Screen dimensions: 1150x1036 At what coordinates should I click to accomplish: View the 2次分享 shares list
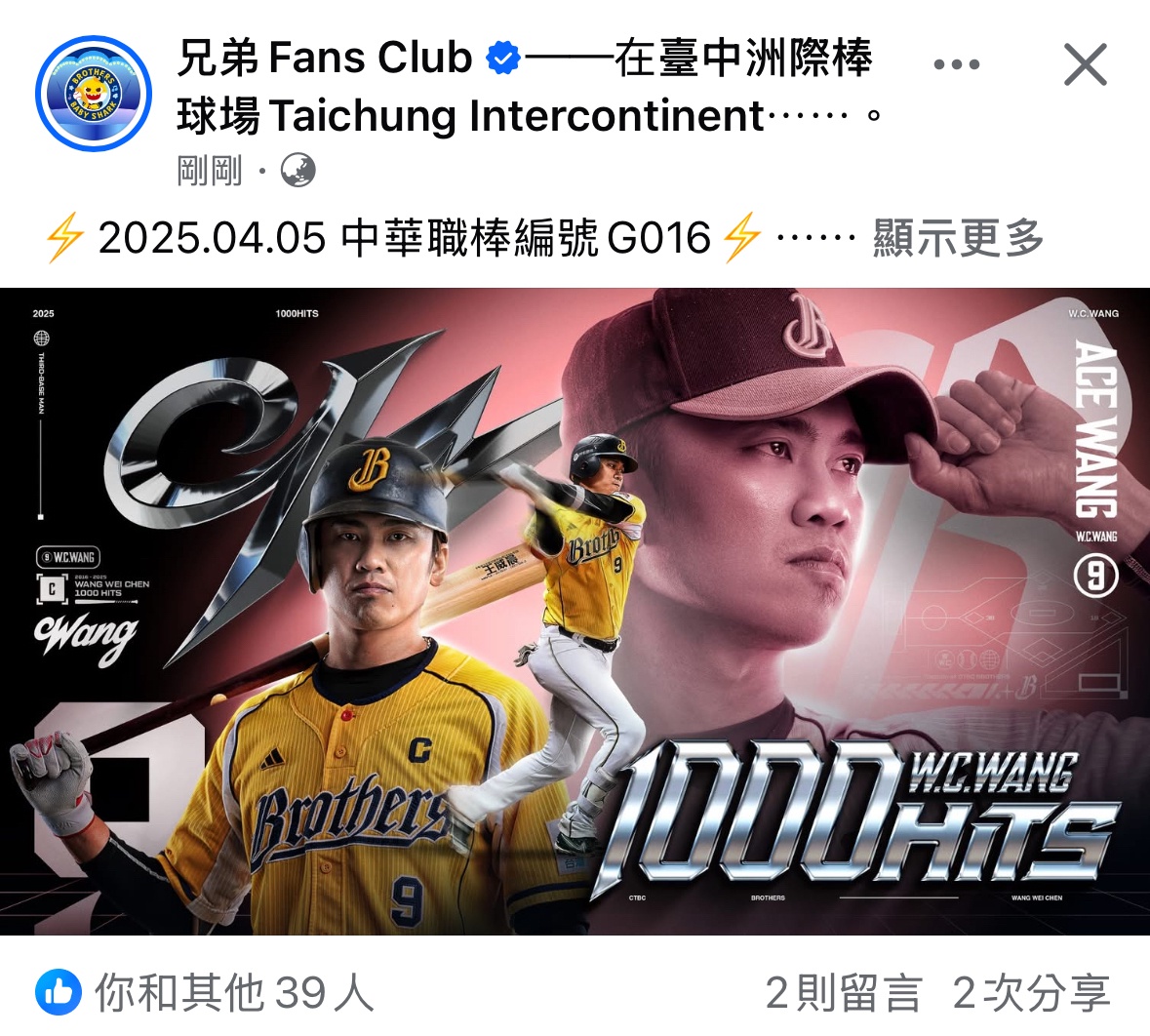tap(1031, 993)
